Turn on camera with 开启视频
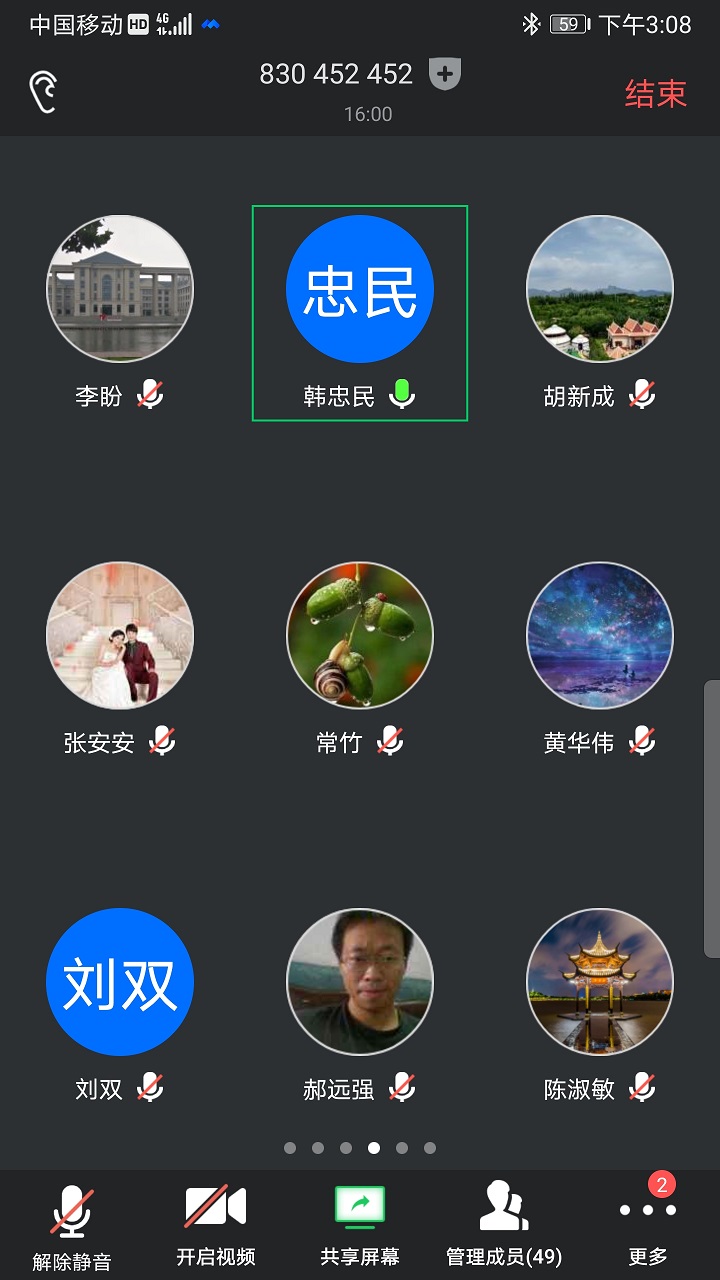This screenshot has height=1280, width=720. 215,1226
